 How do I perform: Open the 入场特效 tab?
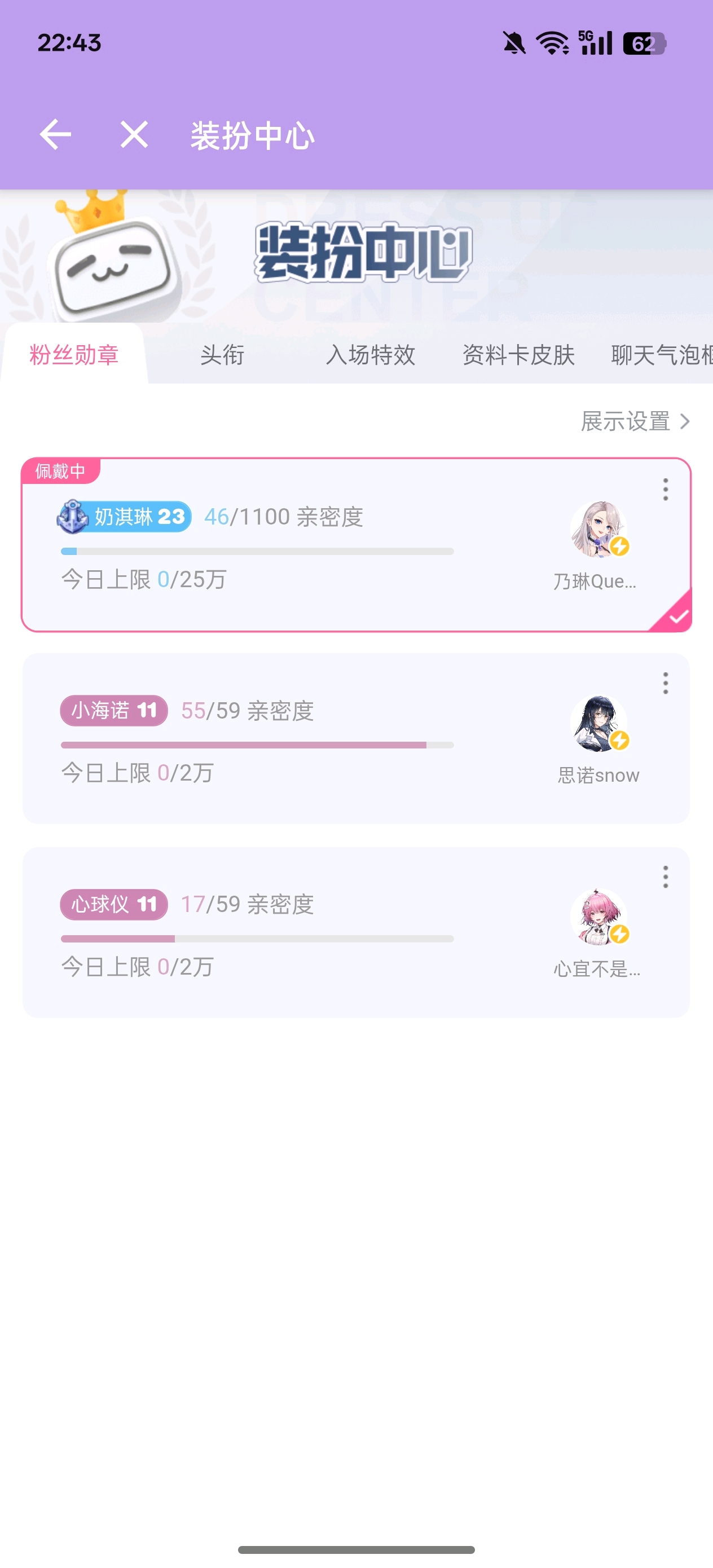coord(370,355)
